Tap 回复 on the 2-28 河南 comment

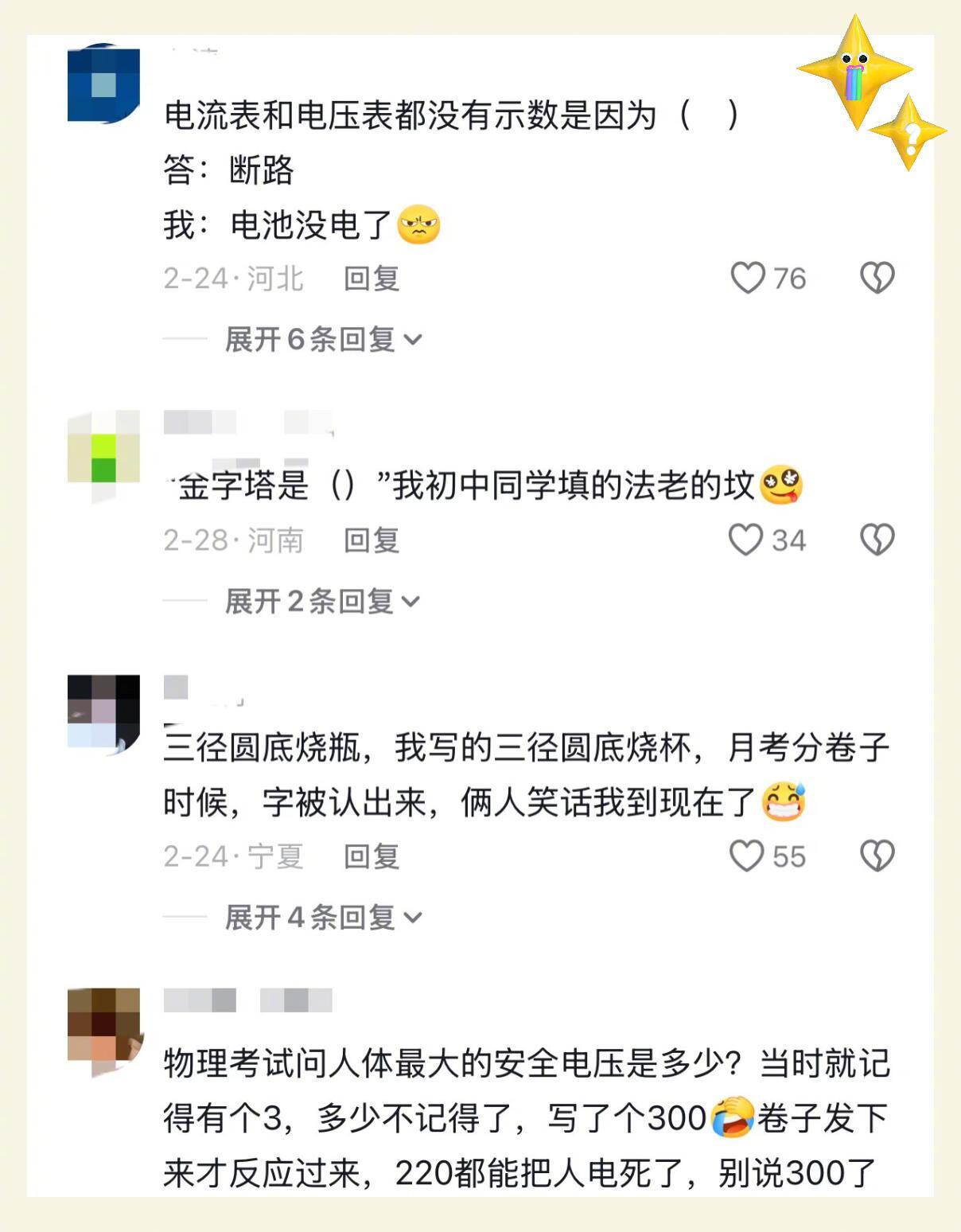tap(371, 541)
